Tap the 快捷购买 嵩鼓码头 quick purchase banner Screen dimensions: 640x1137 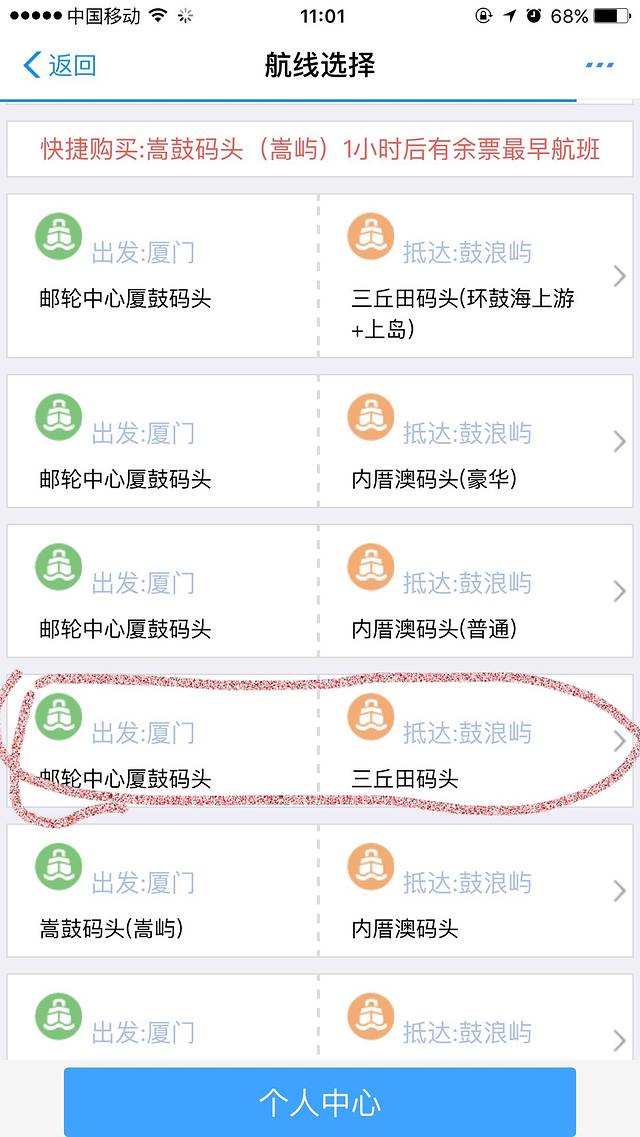(320, 149)
